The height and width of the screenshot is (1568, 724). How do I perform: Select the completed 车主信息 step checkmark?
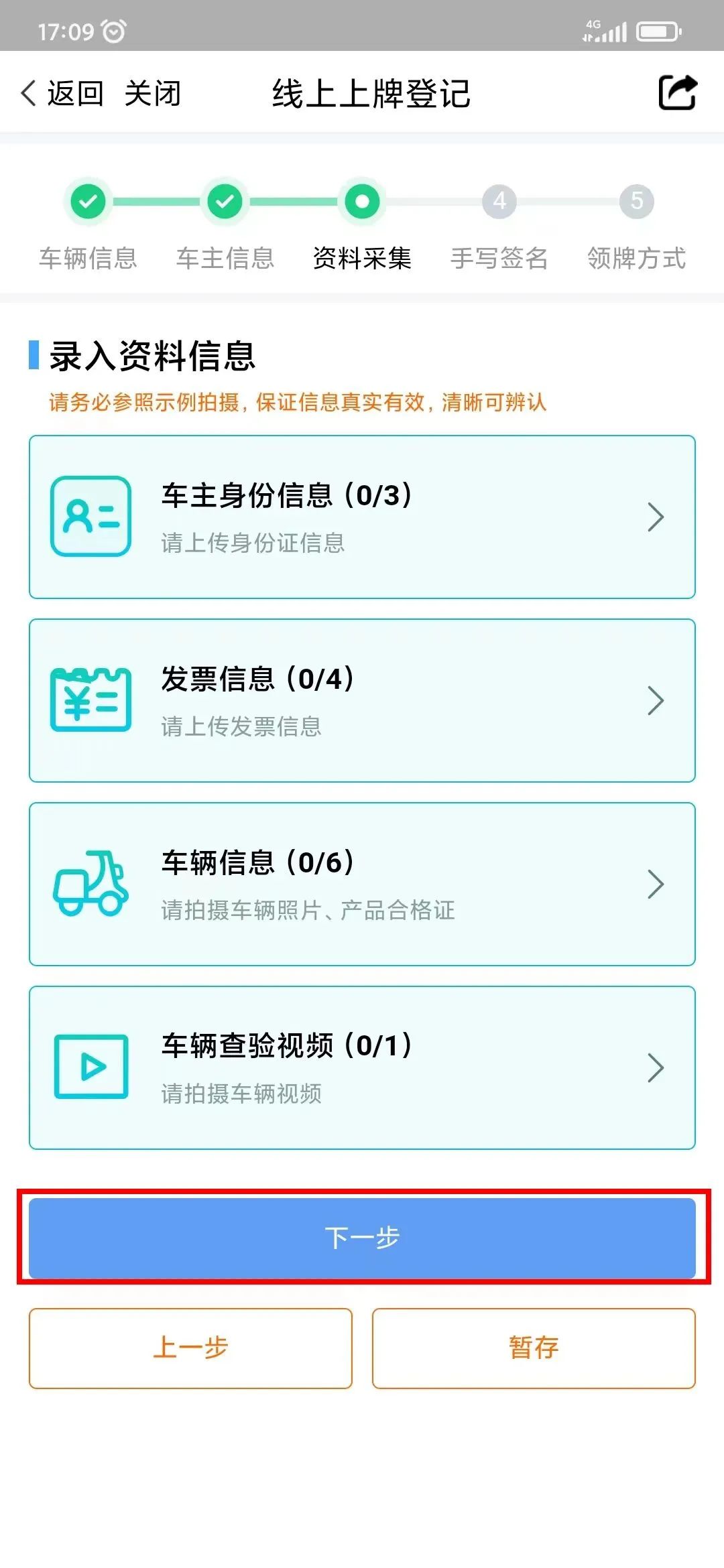coord(225,202)
